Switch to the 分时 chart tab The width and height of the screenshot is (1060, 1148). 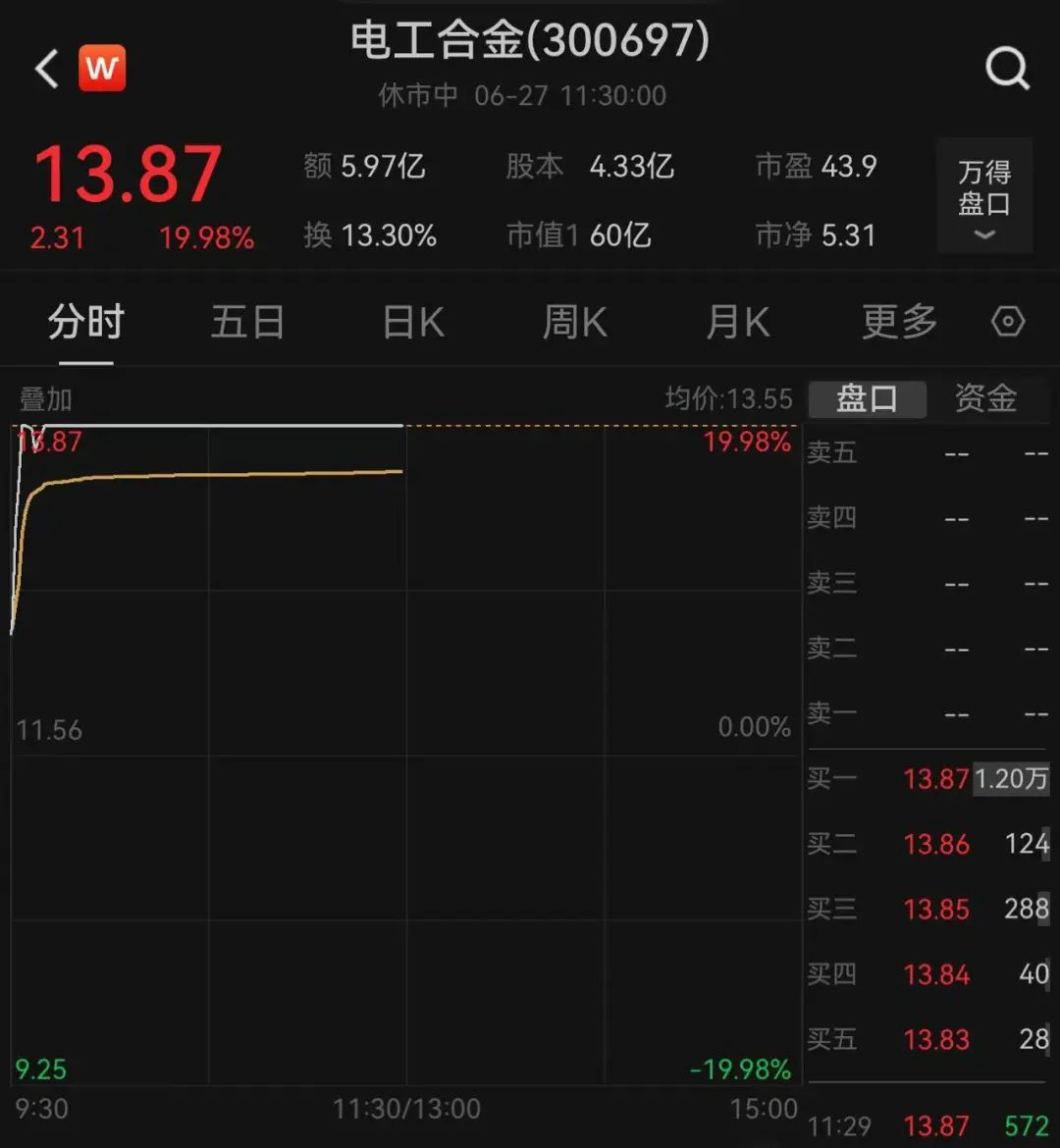point(85,322)
